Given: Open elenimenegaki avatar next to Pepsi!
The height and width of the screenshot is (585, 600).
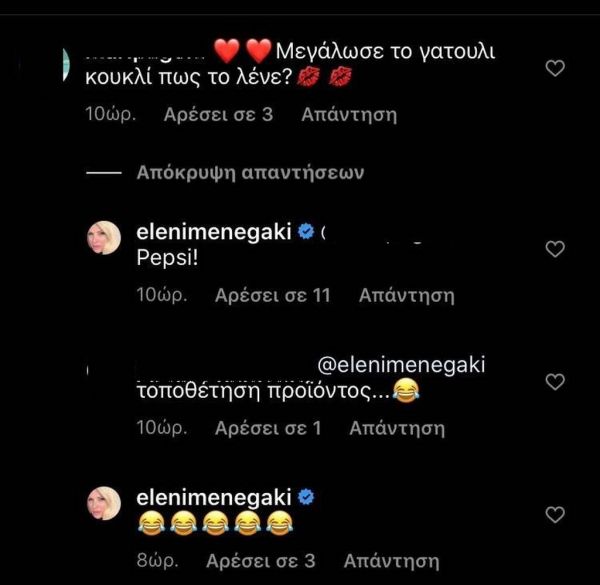Looking at the screenshot, I should click(106, 238).
